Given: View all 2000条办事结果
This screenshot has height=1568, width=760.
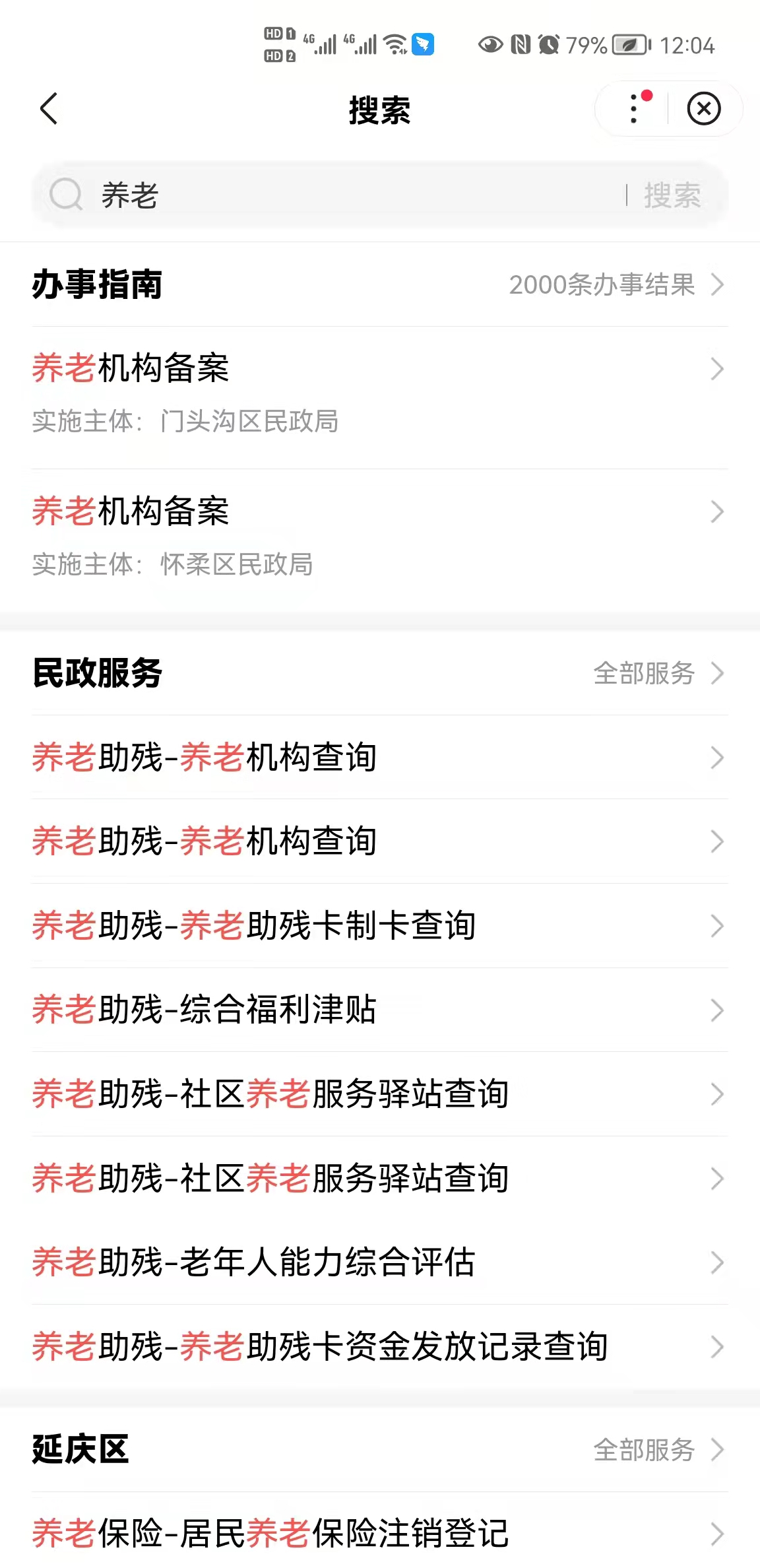Looking at the screenshot, I should point(617,284).
